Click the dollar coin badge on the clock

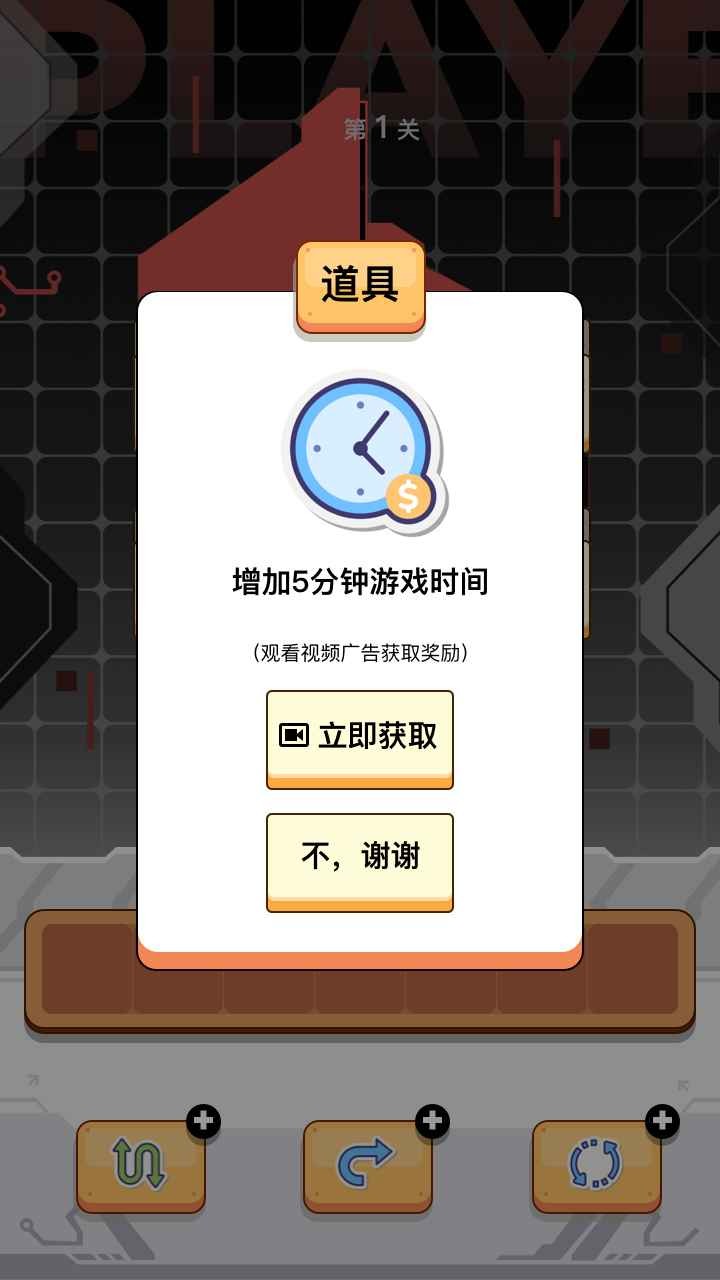[408, 494]
